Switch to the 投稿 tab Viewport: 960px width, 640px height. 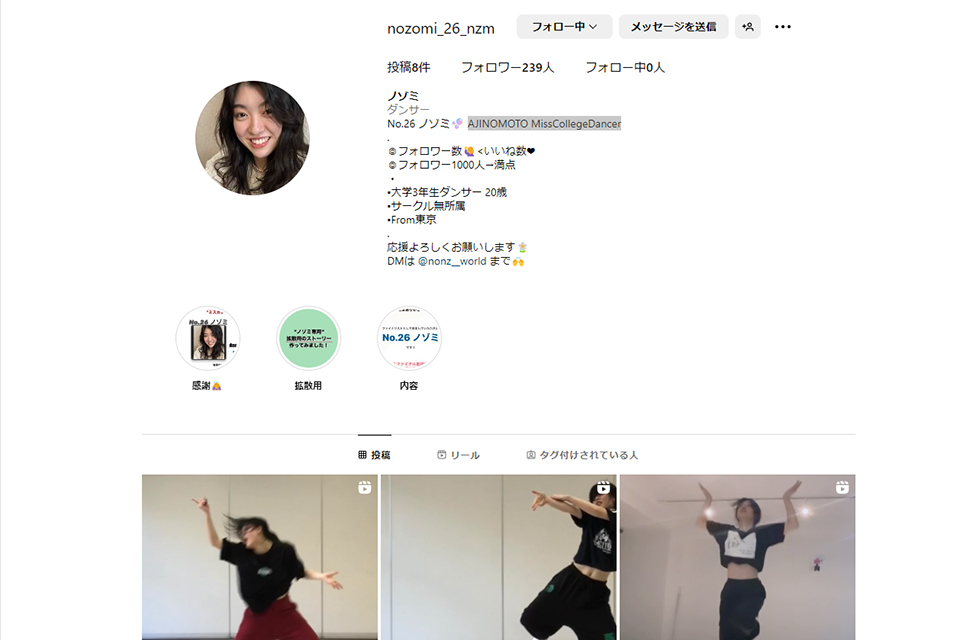tap(374, 455)
